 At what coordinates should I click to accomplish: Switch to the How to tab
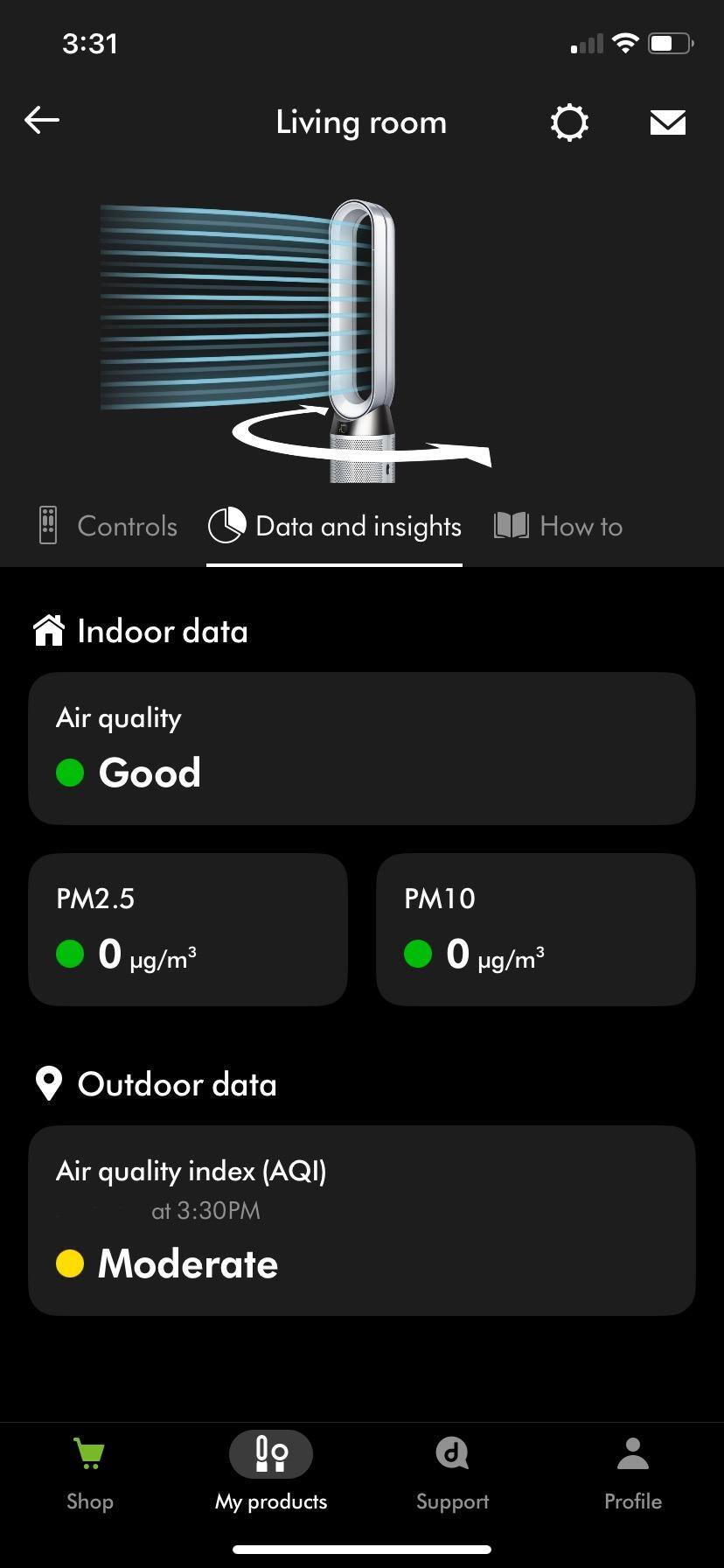pos(559,526)
